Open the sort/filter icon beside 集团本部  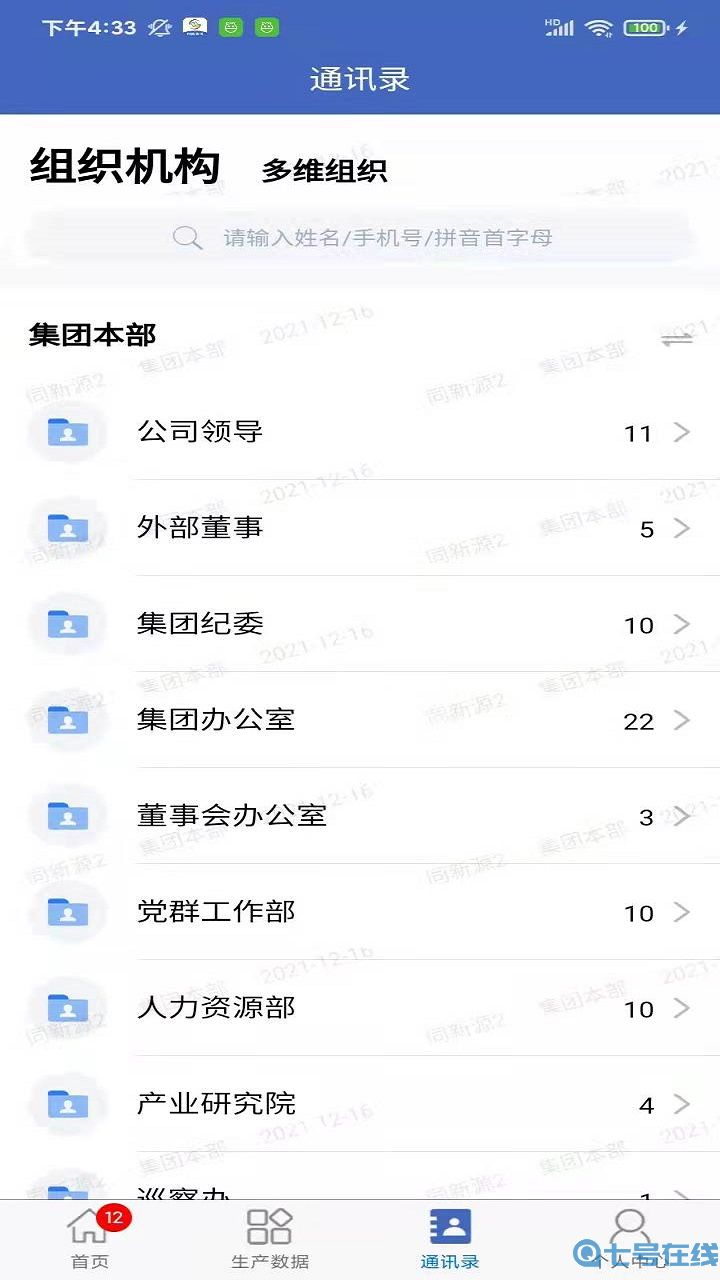pyautogui.click(x=676, y=338)
